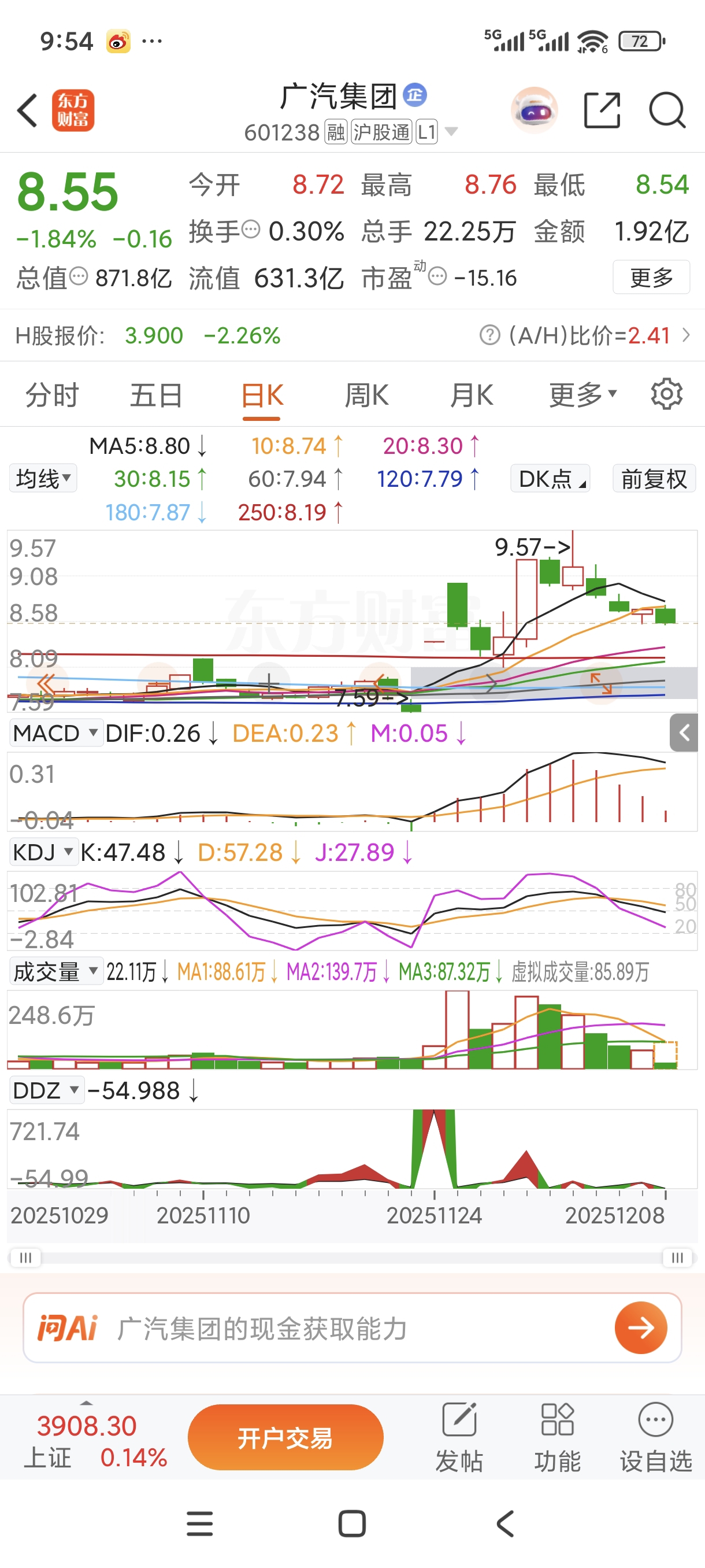This screenshot has width=705, height=1568.
Task: Switch to the 分时 tab
Action: point(51,395)
